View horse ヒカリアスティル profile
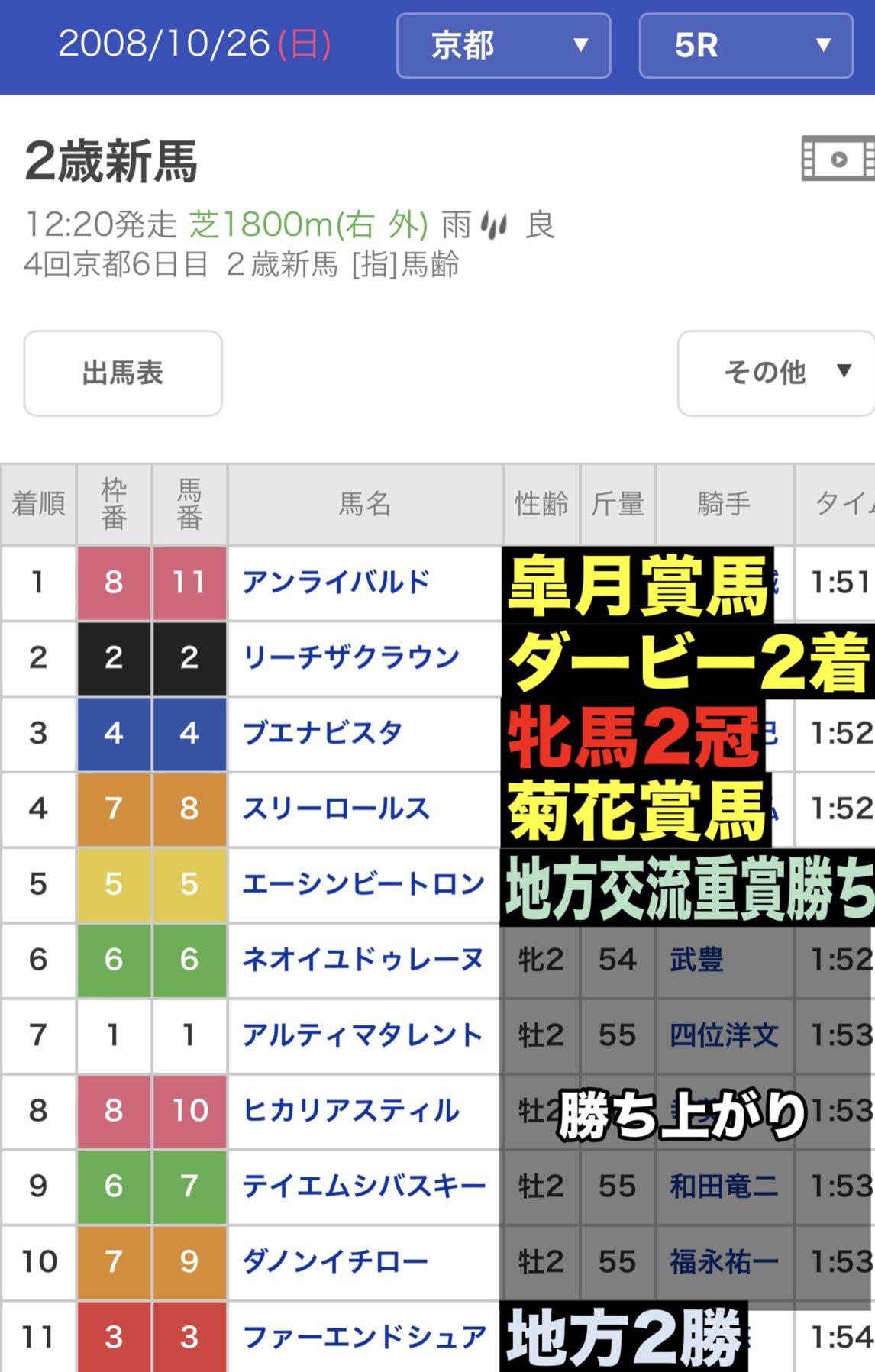Screen dimensions: 875x1372 (351, 1110)
